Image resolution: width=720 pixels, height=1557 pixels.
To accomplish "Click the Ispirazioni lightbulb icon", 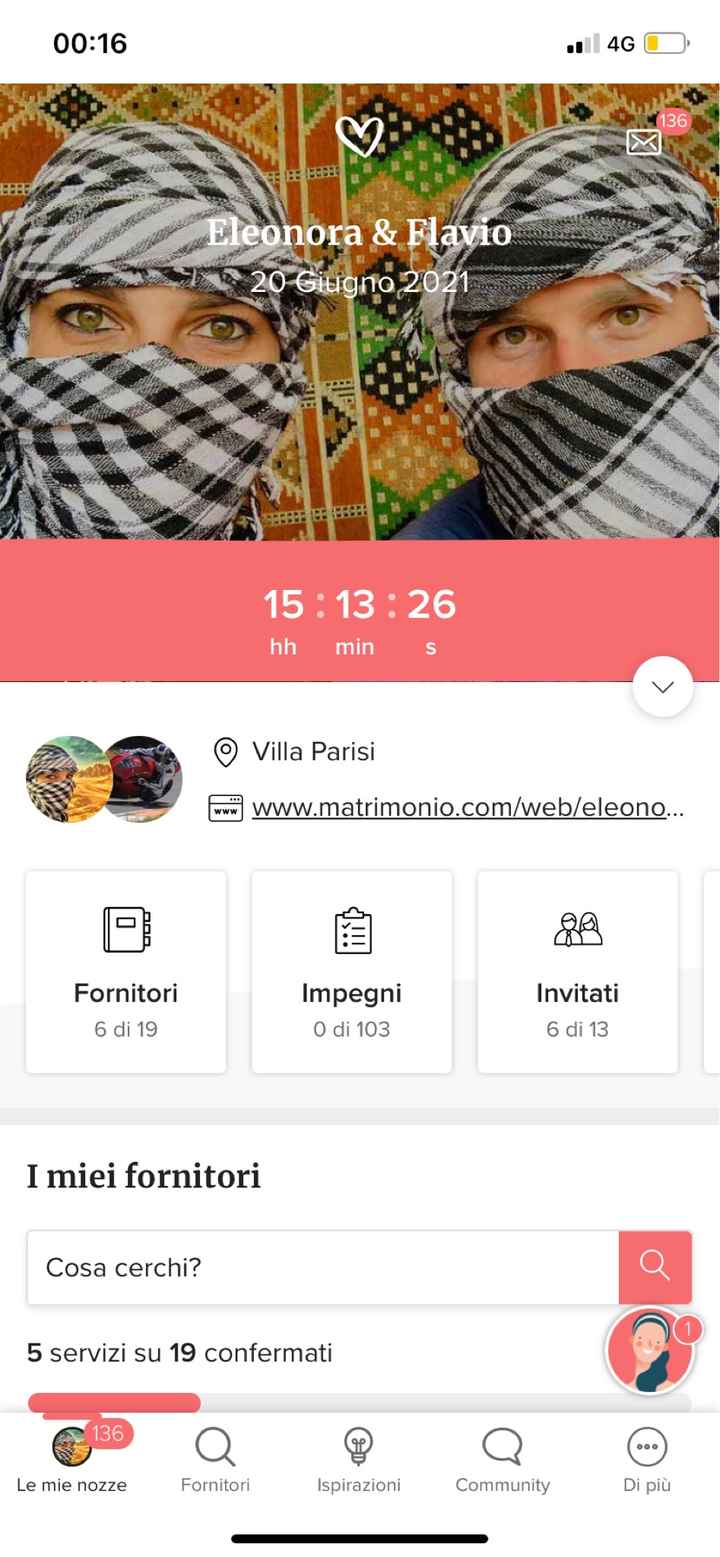I will pos(359,1445).
